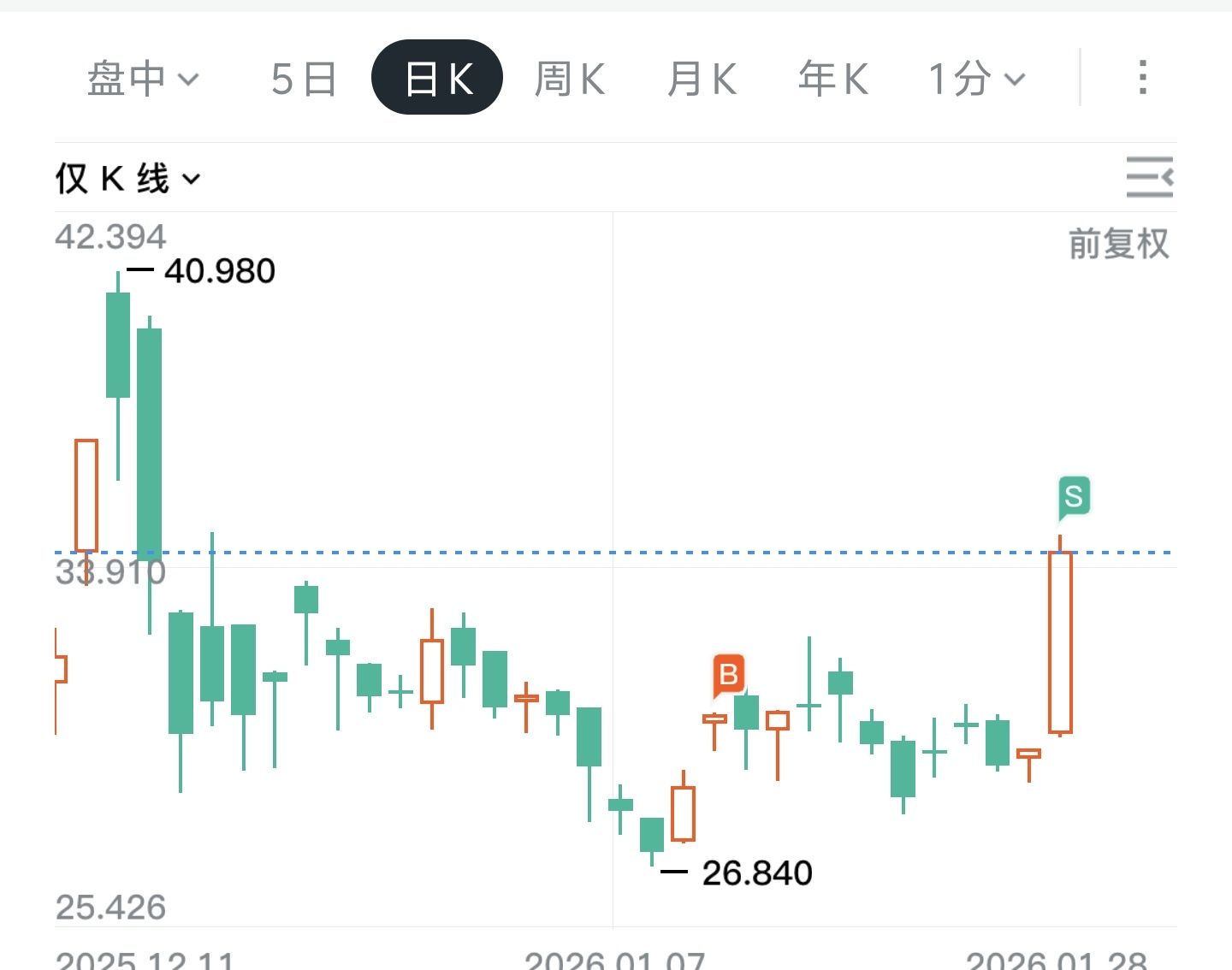Tap the B buy marker on chart

tap(729, 675)
